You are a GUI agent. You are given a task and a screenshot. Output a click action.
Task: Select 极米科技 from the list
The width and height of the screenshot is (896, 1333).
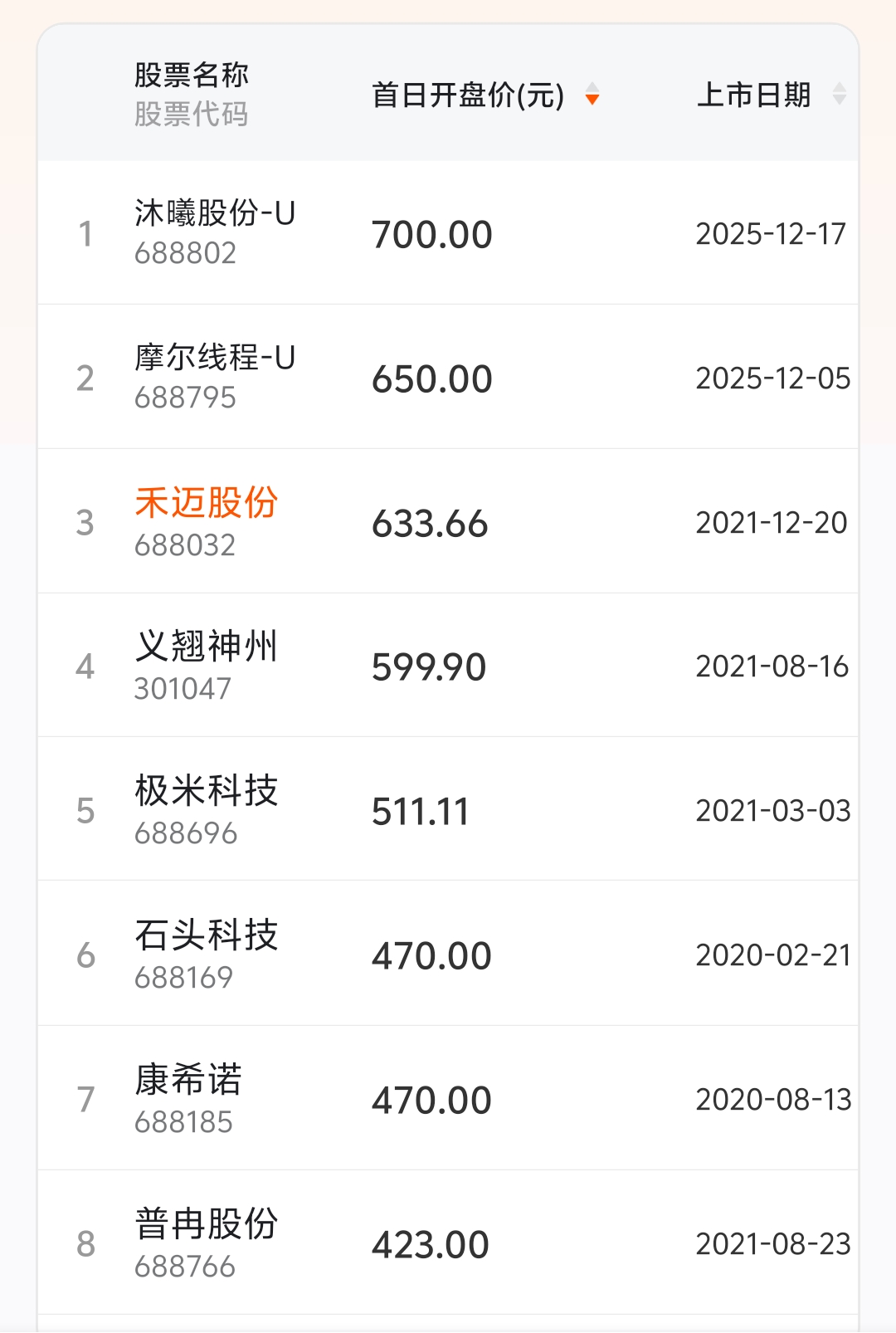pos(206,791)
